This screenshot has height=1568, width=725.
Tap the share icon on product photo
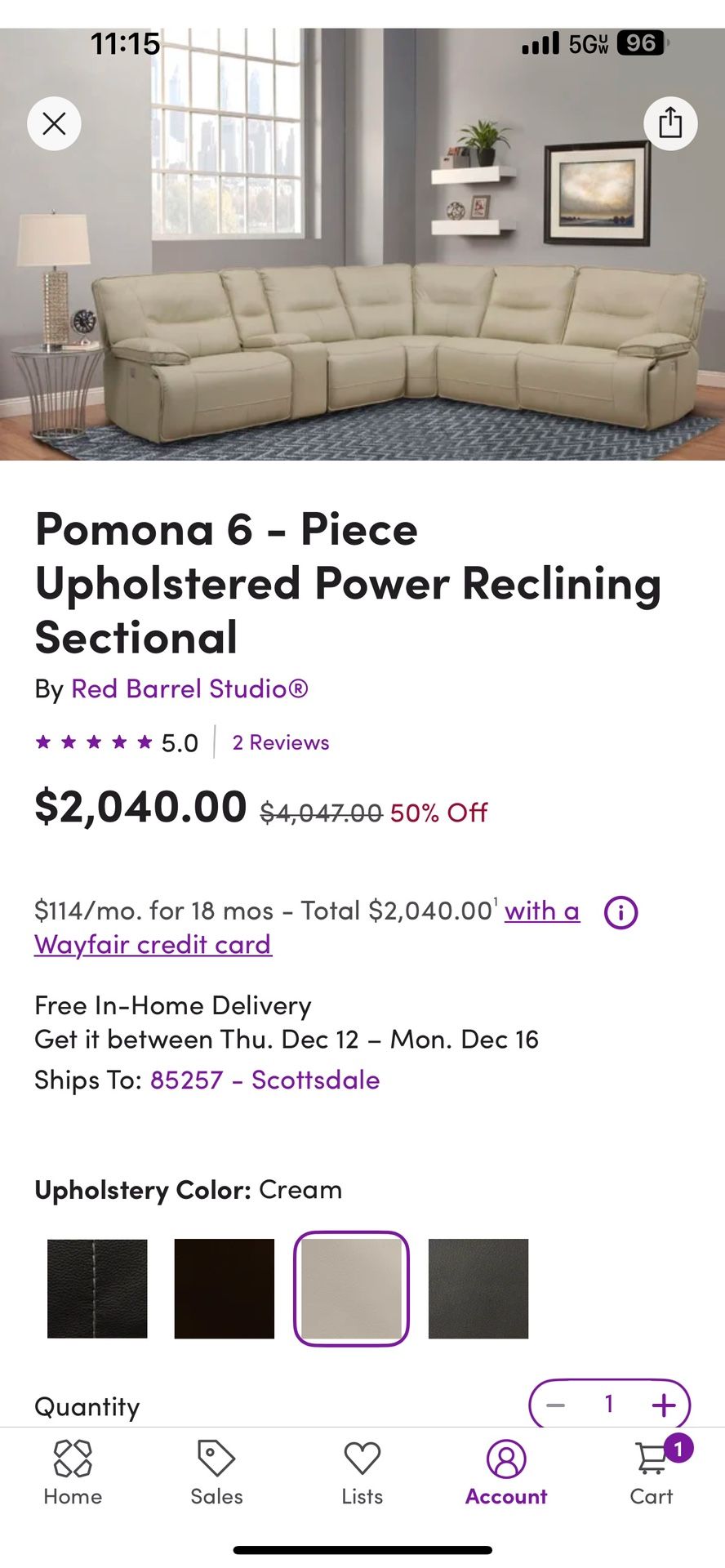(670, 123)
